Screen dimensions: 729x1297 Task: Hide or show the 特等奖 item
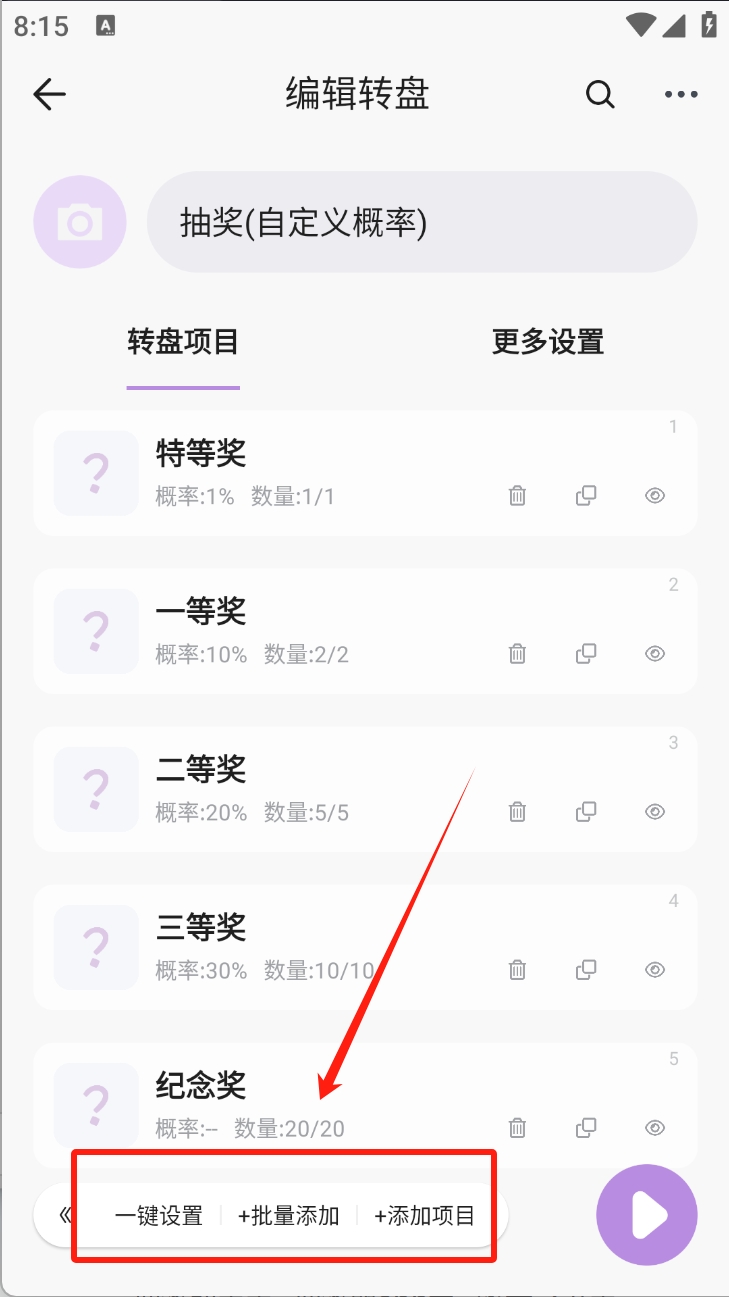click(x=655, y=495)
